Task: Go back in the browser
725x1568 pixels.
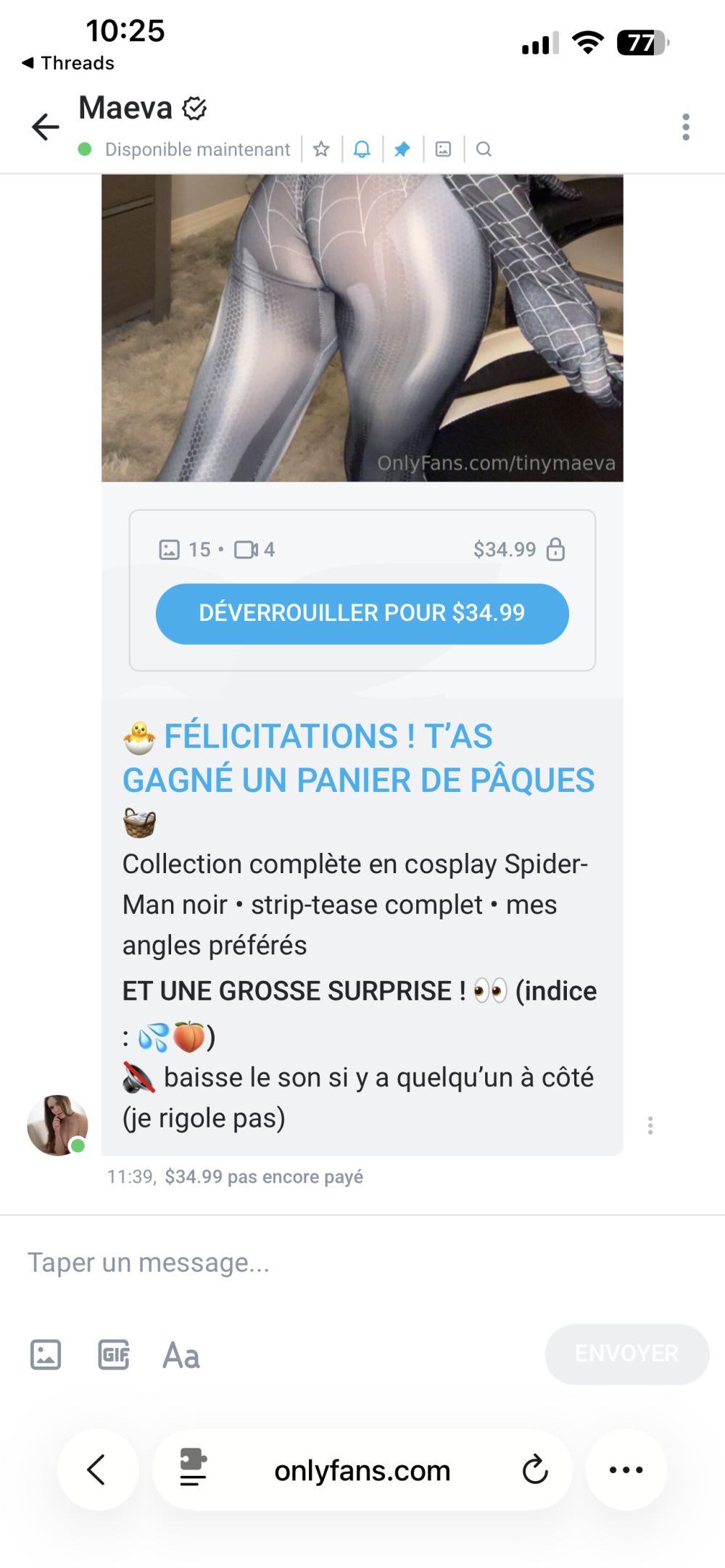Action: 97,1470
